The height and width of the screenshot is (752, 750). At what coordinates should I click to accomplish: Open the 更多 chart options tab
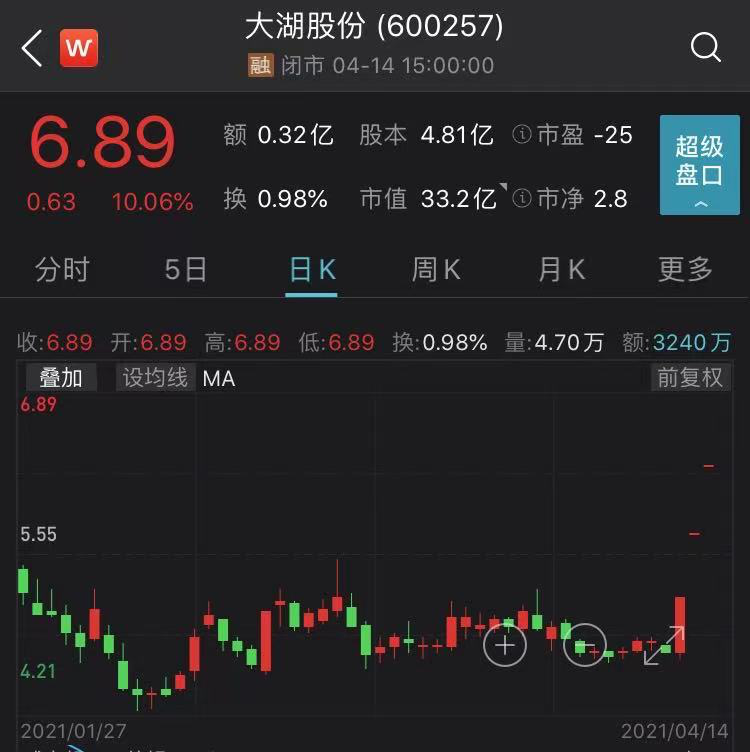point(685,269)
